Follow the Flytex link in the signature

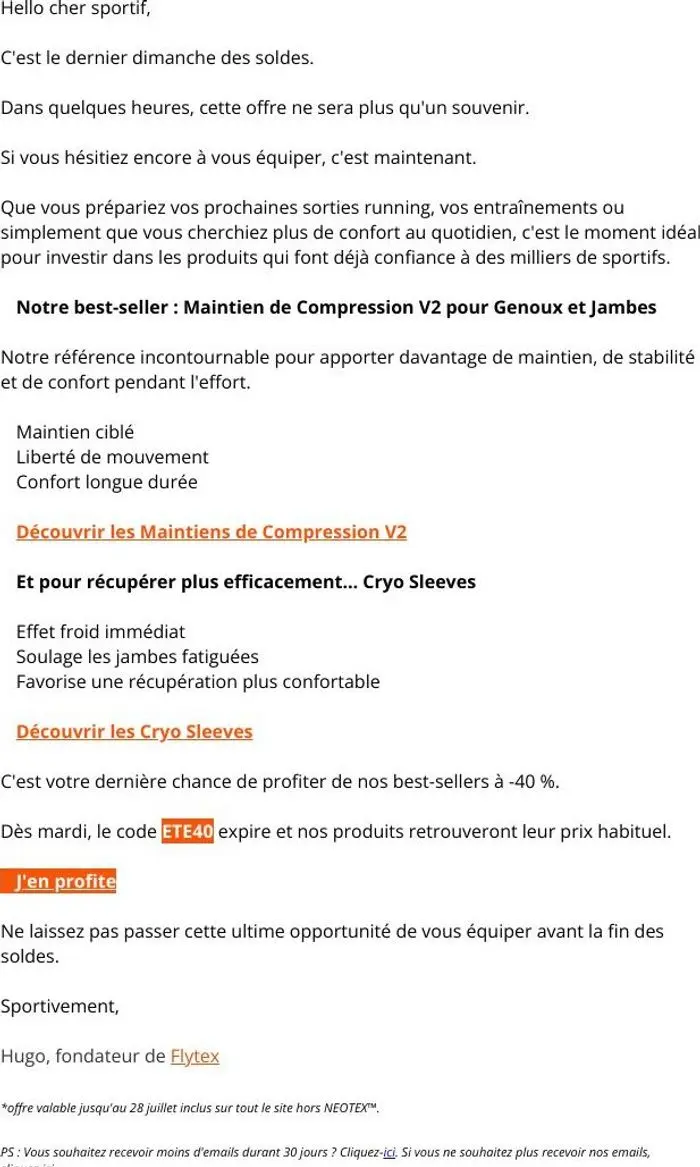point(195,1056)
